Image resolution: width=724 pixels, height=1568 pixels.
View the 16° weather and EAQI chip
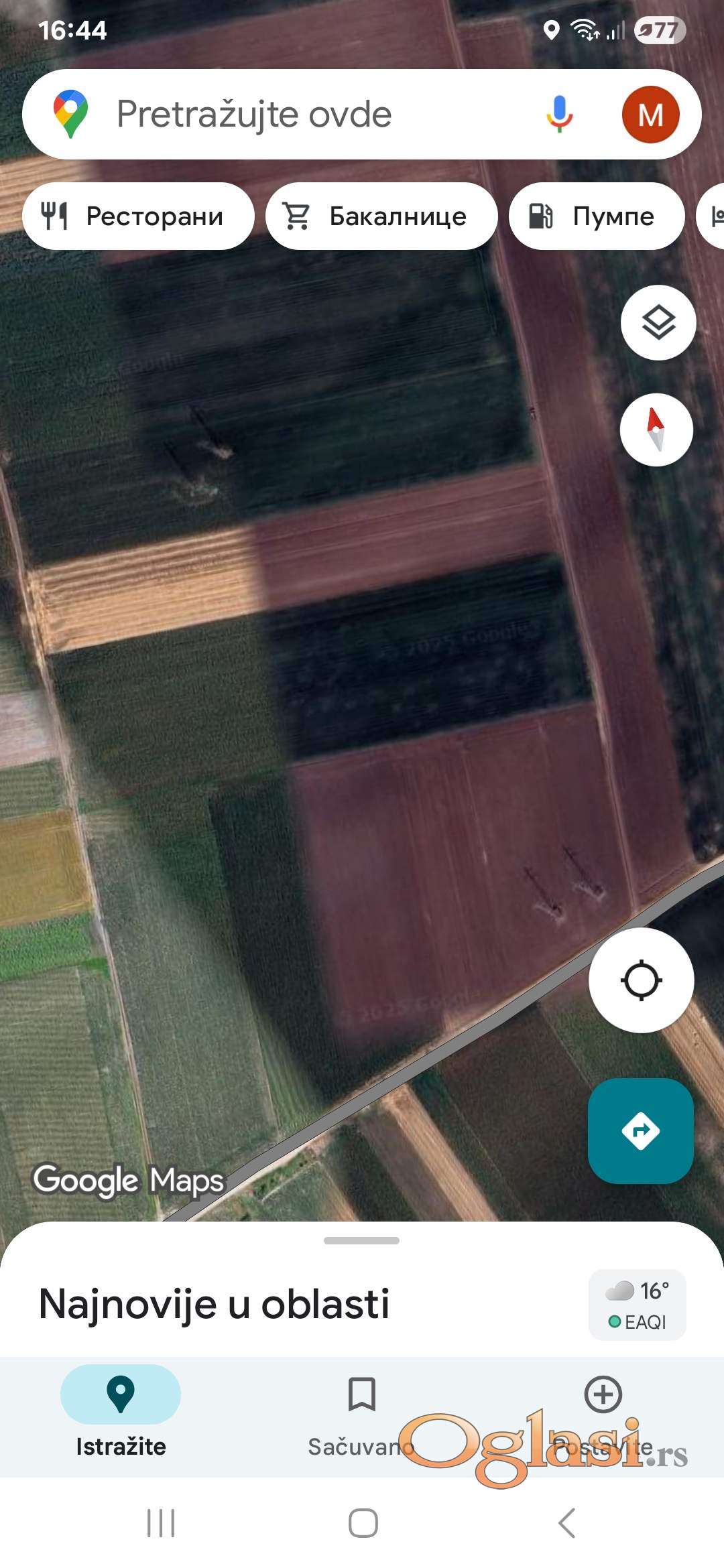[637, 1305]
